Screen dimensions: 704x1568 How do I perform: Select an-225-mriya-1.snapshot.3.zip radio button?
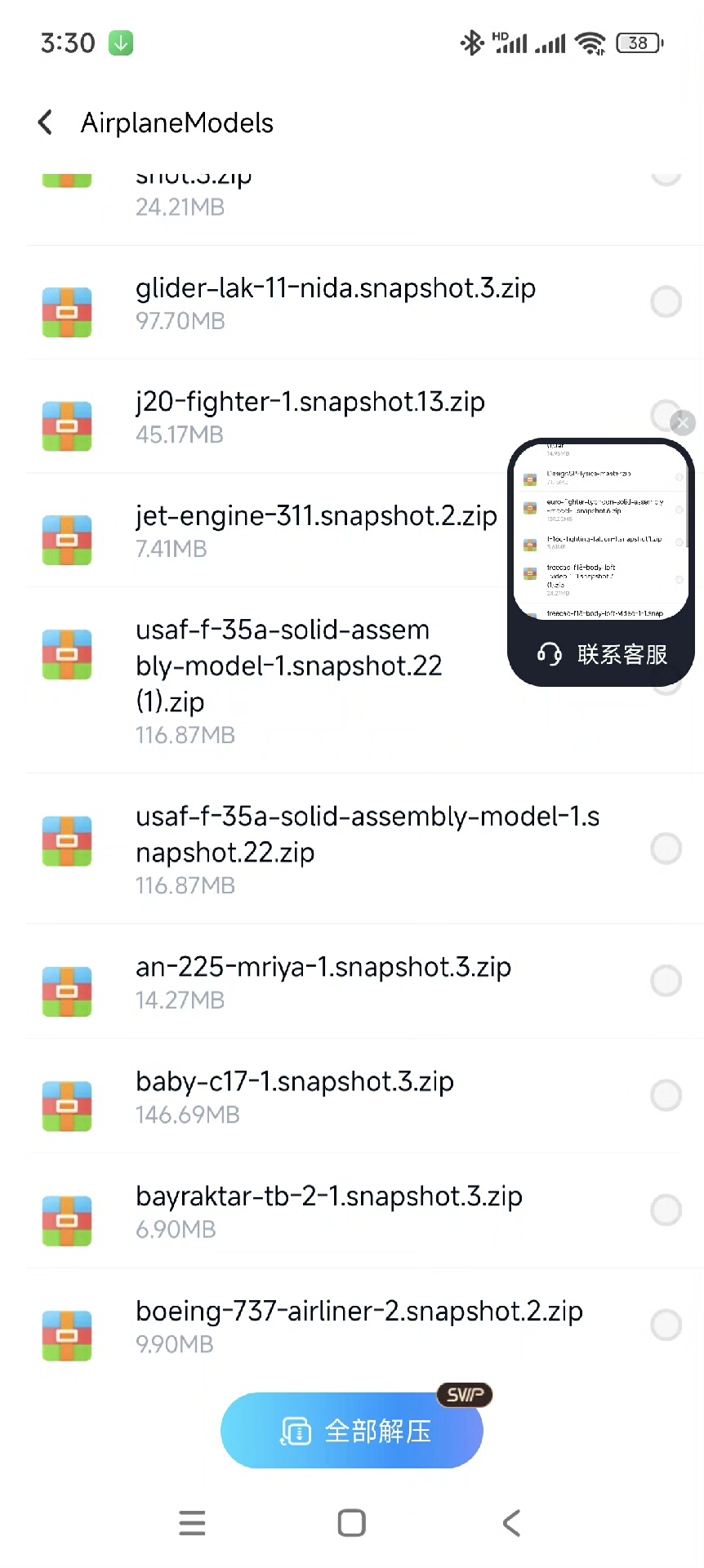(666, 981)
